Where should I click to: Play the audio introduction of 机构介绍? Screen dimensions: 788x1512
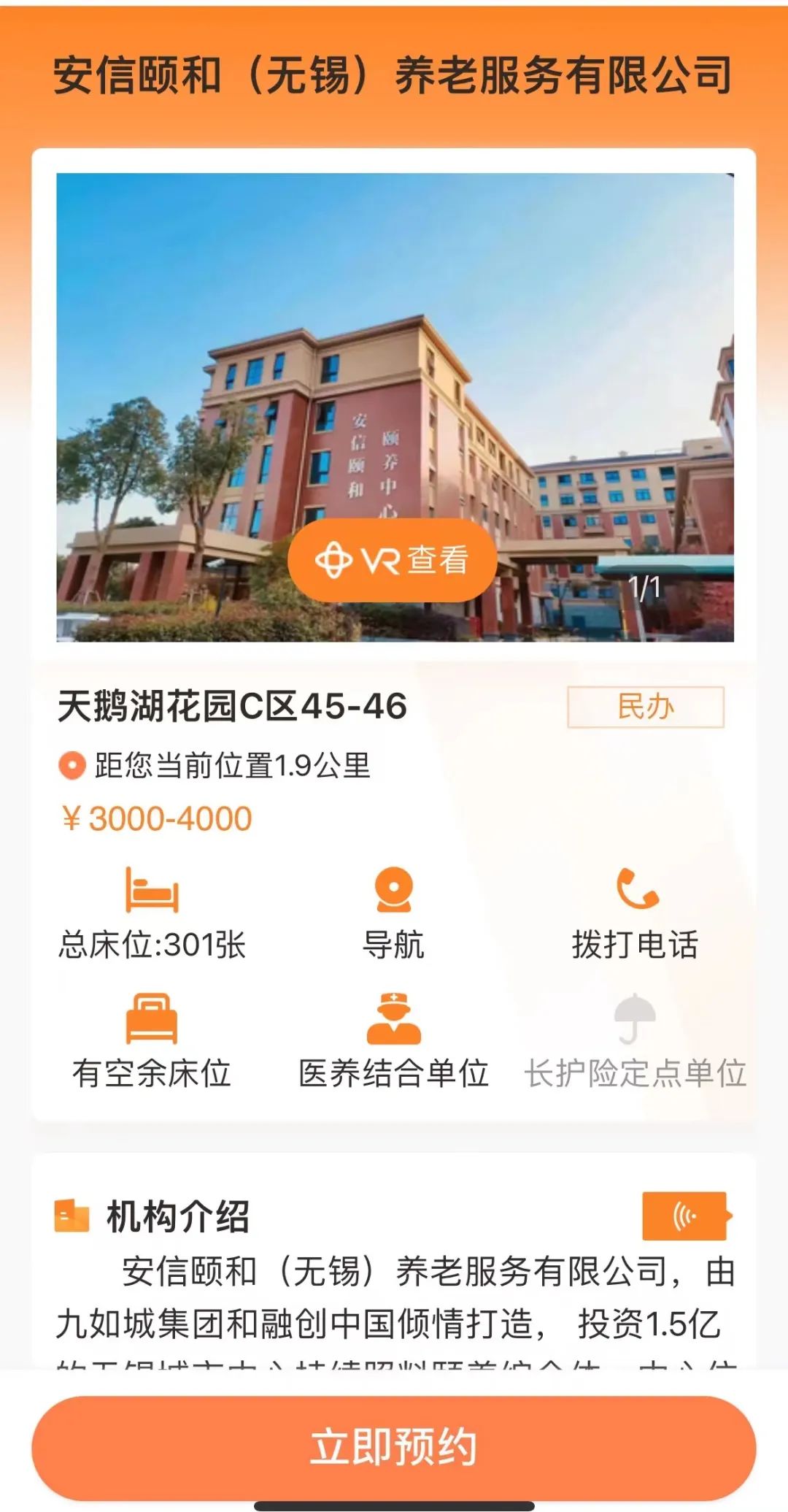point(686,1216)
